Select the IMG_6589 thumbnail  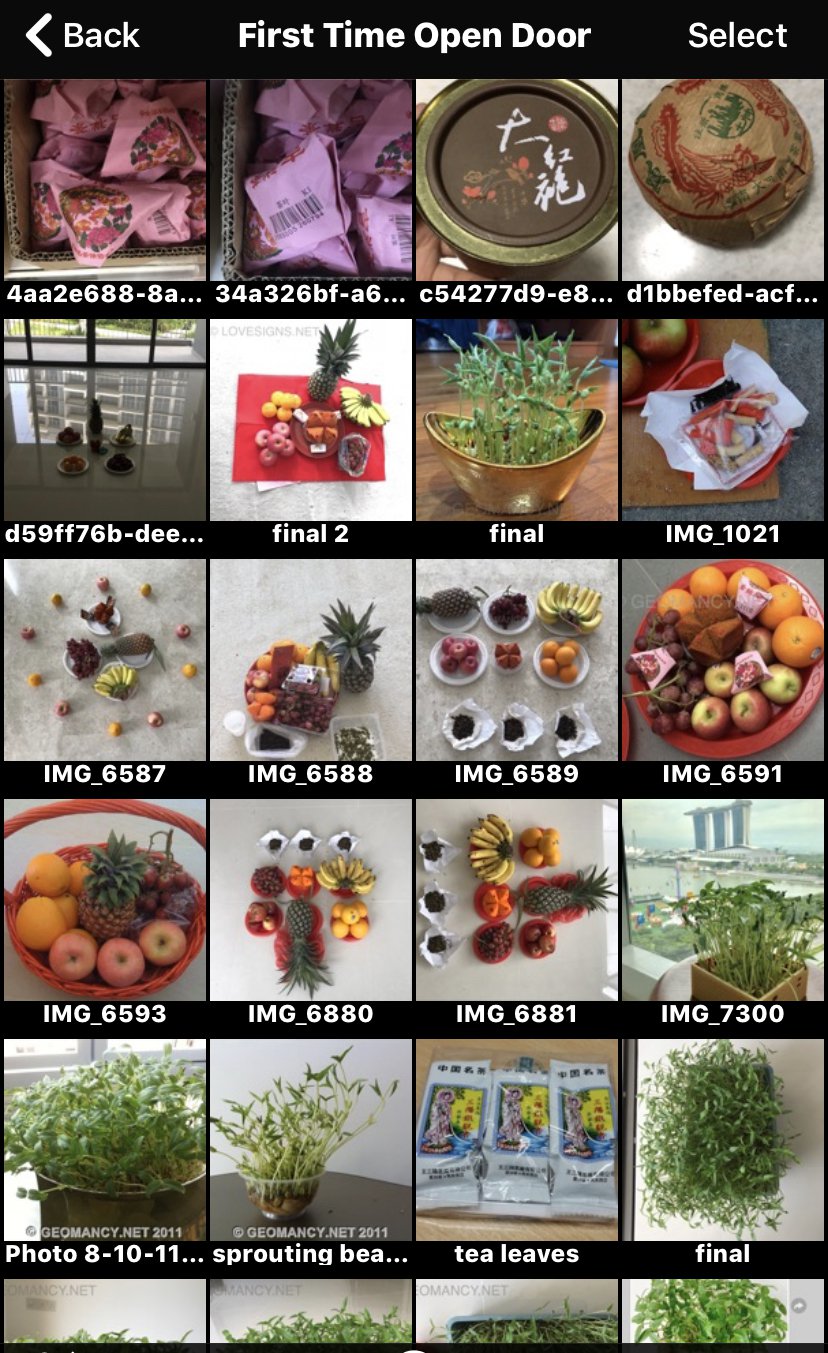[517, 660]
